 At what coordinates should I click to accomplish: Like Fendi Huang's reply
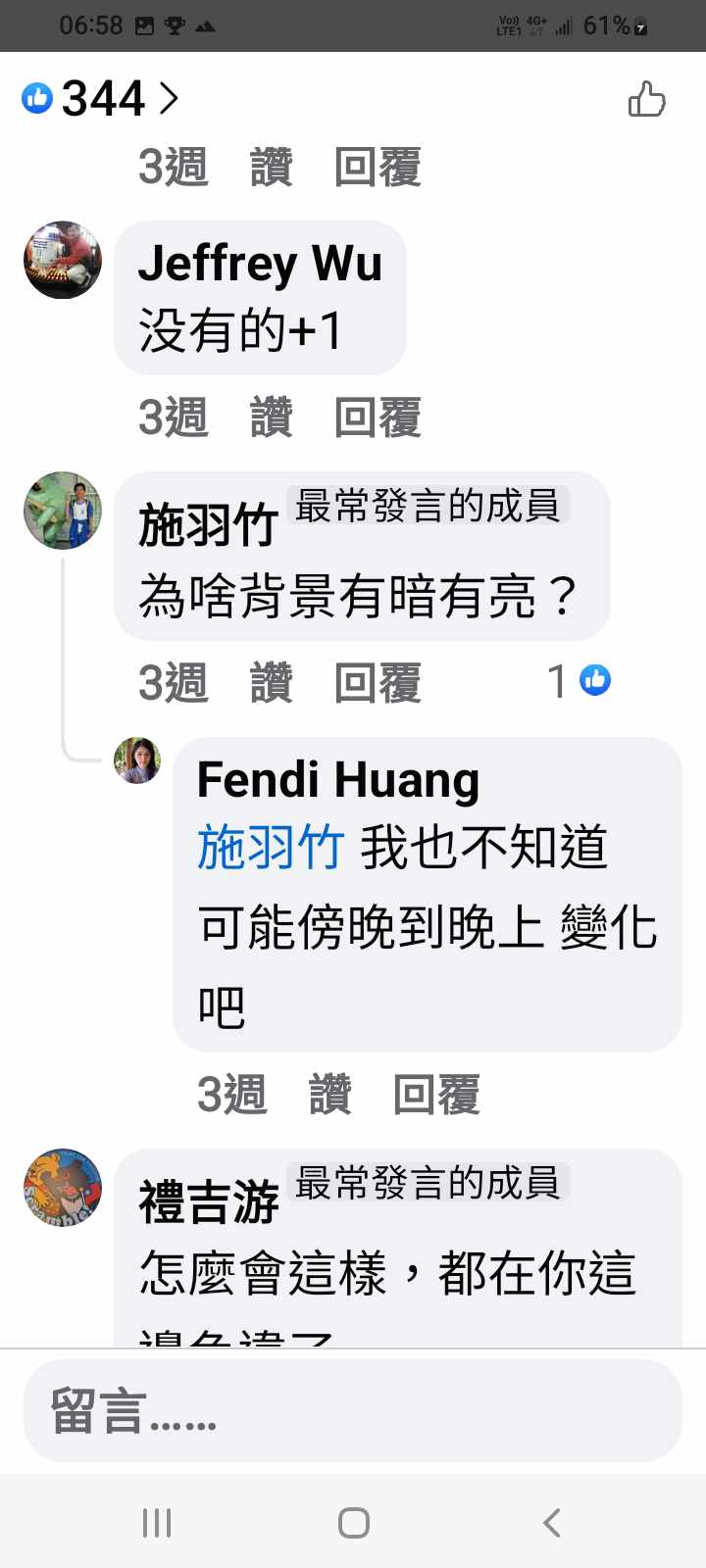pos(329,1094)
